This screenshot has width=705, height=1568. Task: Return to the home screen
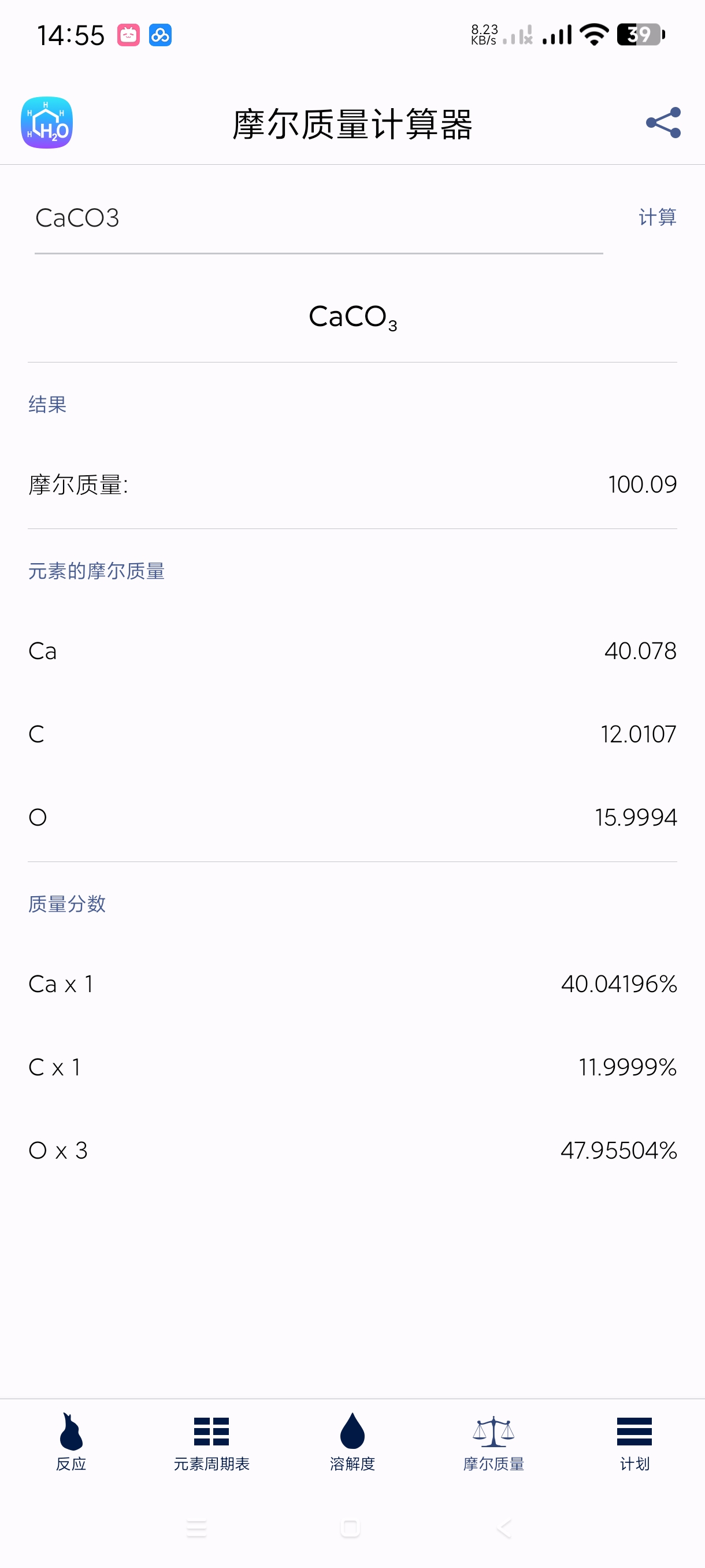[350, 1528]
